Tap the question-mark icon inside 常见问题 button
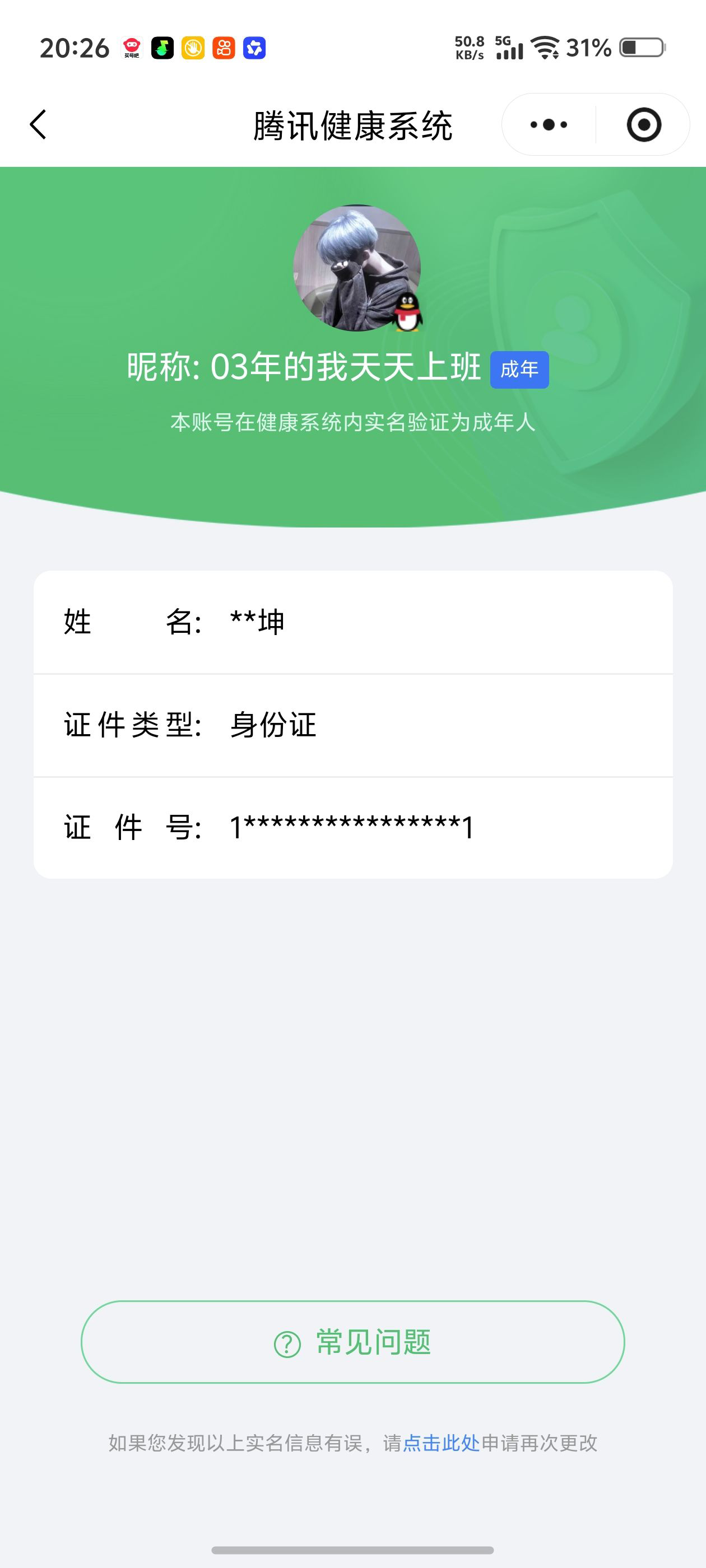706x1568 pixels. (289, 1344)
